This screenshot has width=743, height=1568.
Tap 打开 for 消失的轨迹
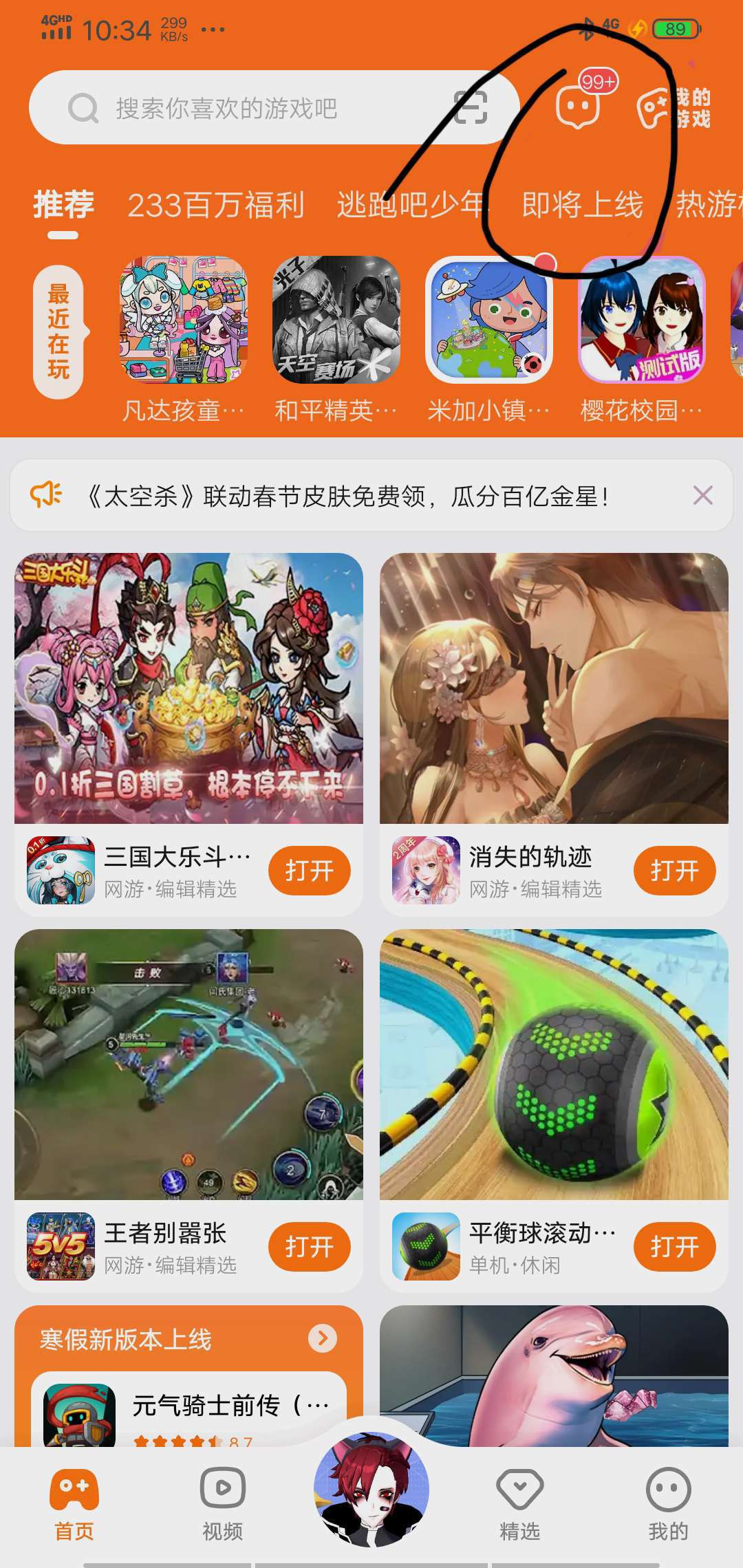click(674, 871)
